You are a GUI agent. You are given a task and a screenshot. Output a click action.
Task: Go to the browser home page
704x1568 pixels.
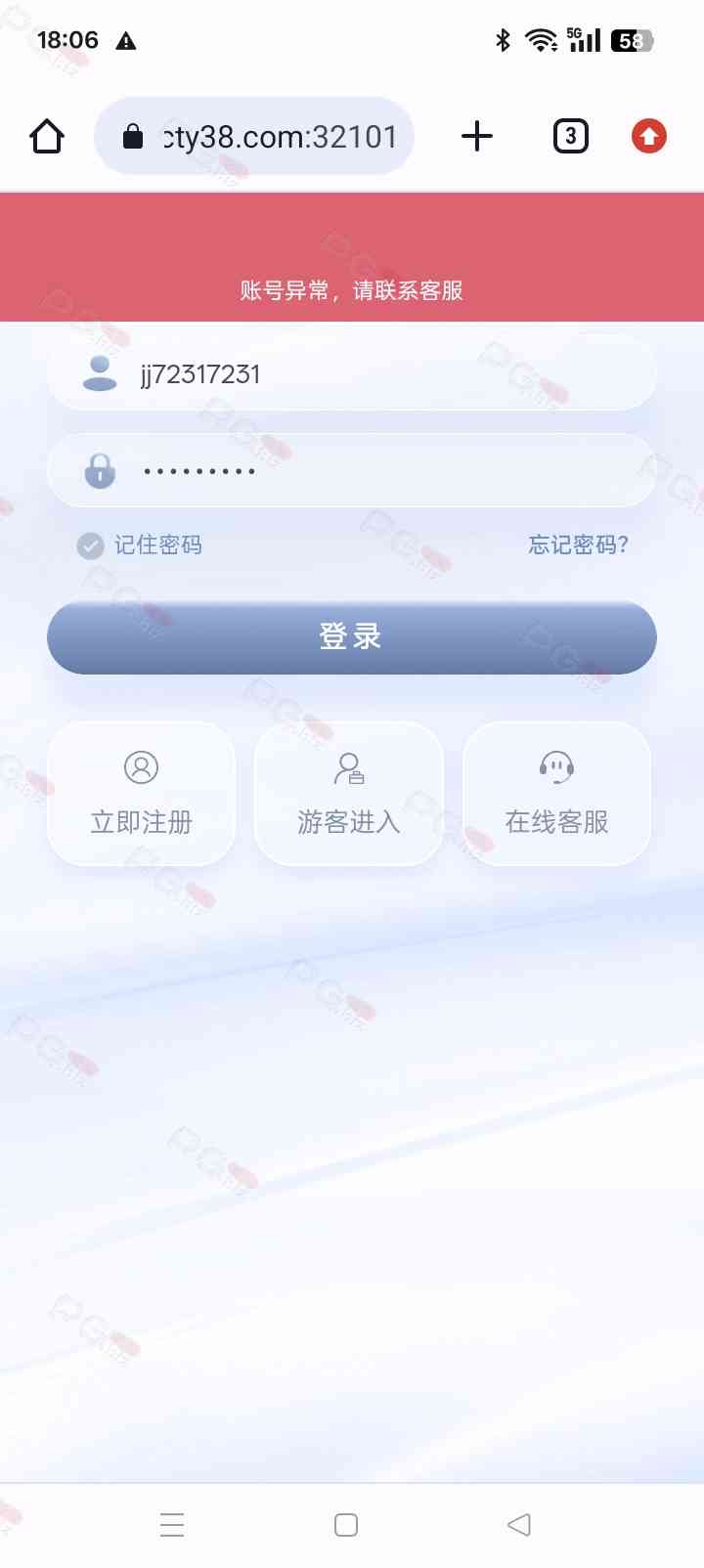(47, 137)
